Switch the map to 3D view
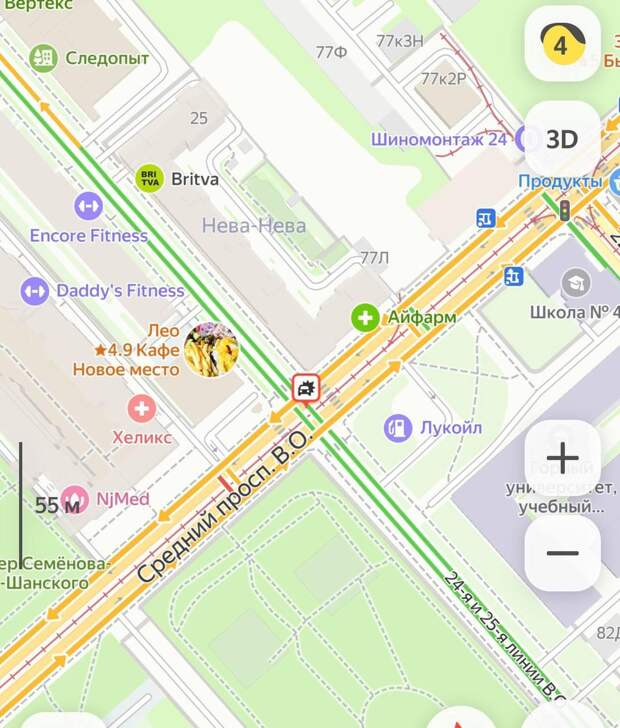This screenshot has height=728, width=620. click(x=562, y=139)
